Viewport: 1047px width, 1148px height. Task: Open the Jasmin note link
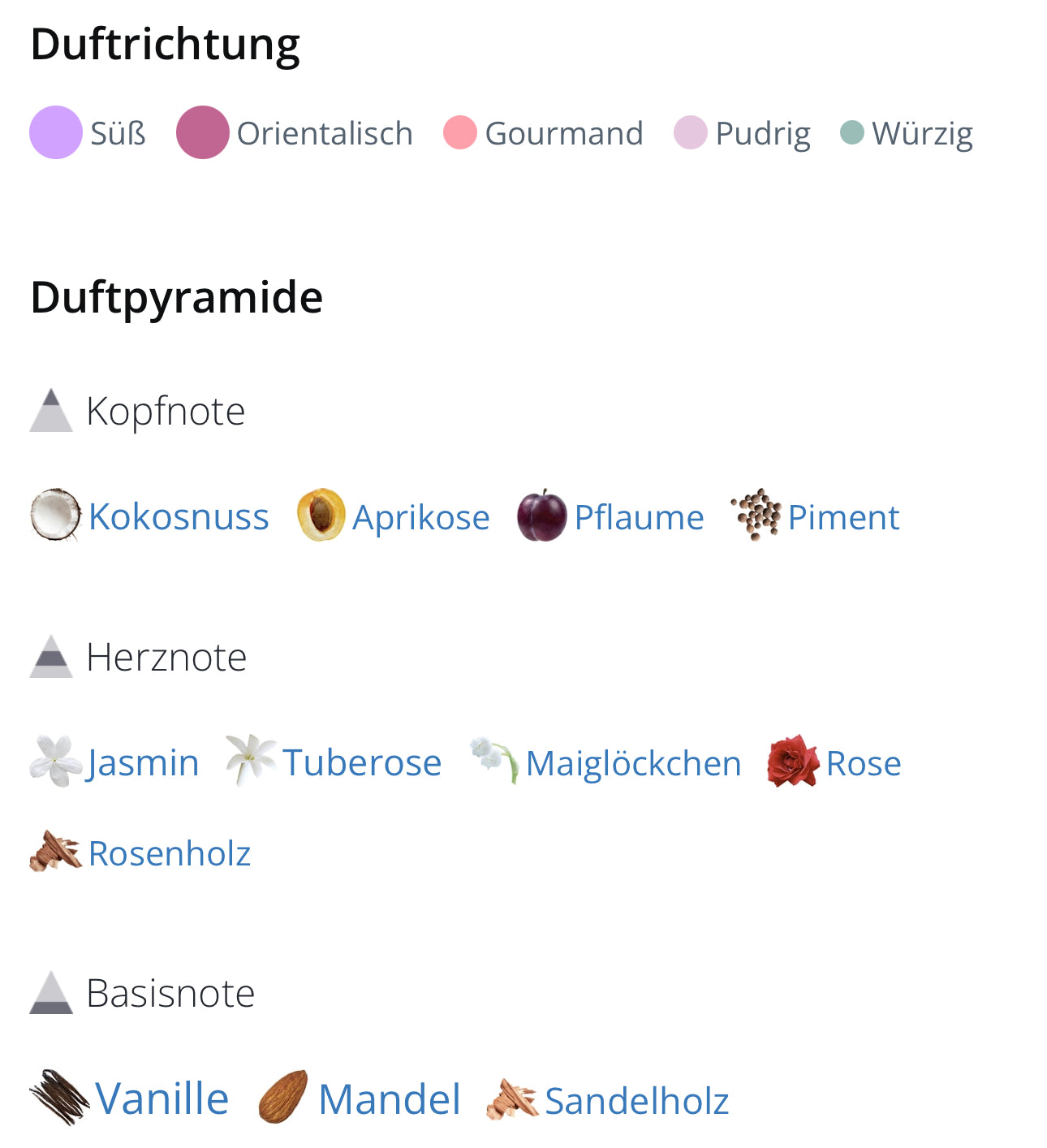click(143, 763)
